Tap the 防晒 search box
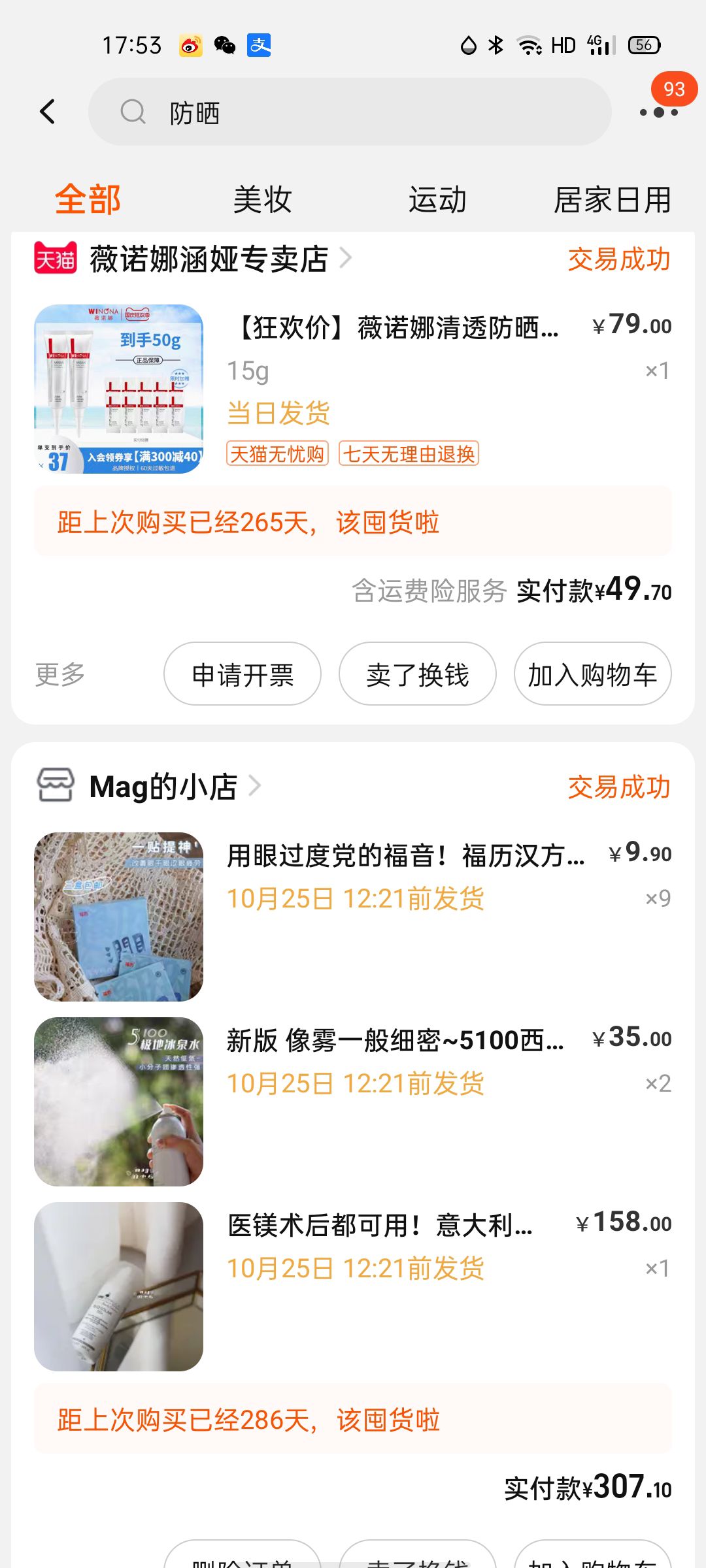 click(350, 112)
